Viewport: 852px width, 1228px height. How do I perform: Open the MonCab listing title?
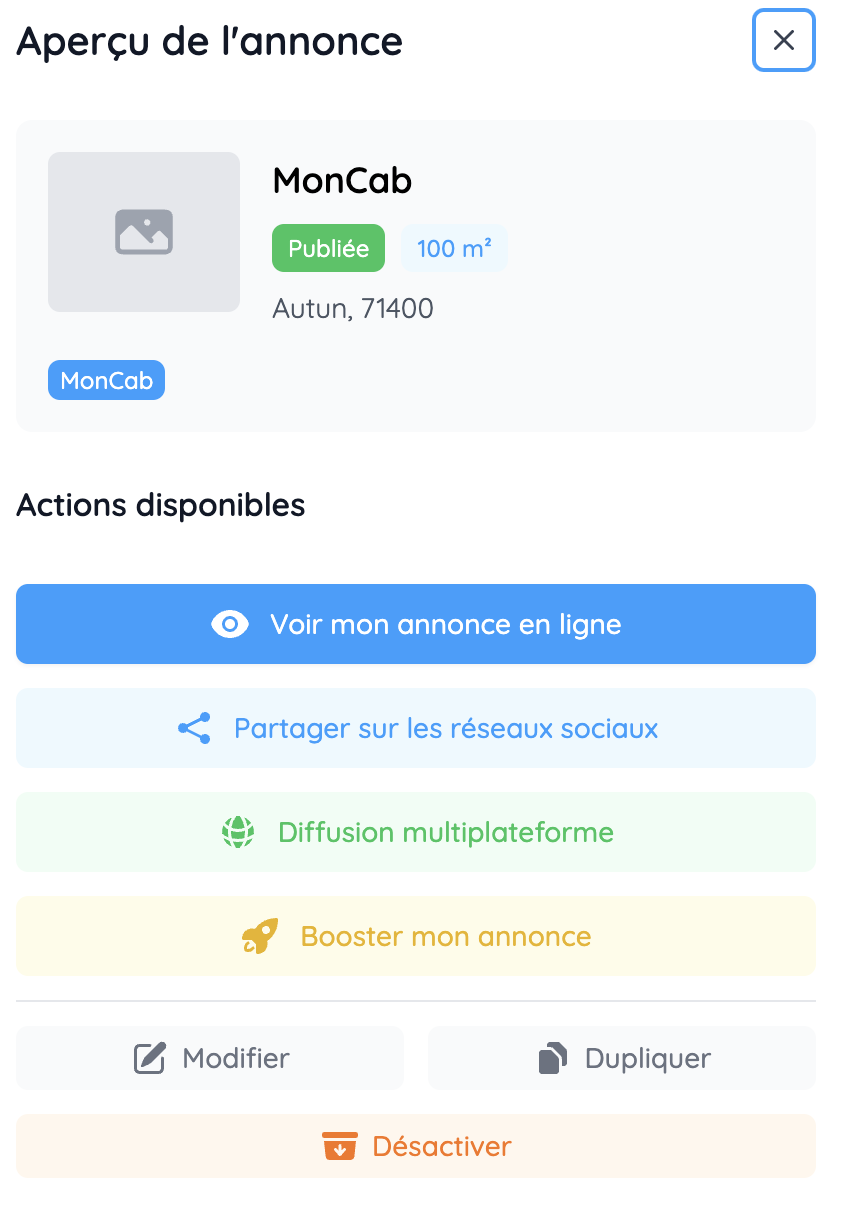point(342,181)
